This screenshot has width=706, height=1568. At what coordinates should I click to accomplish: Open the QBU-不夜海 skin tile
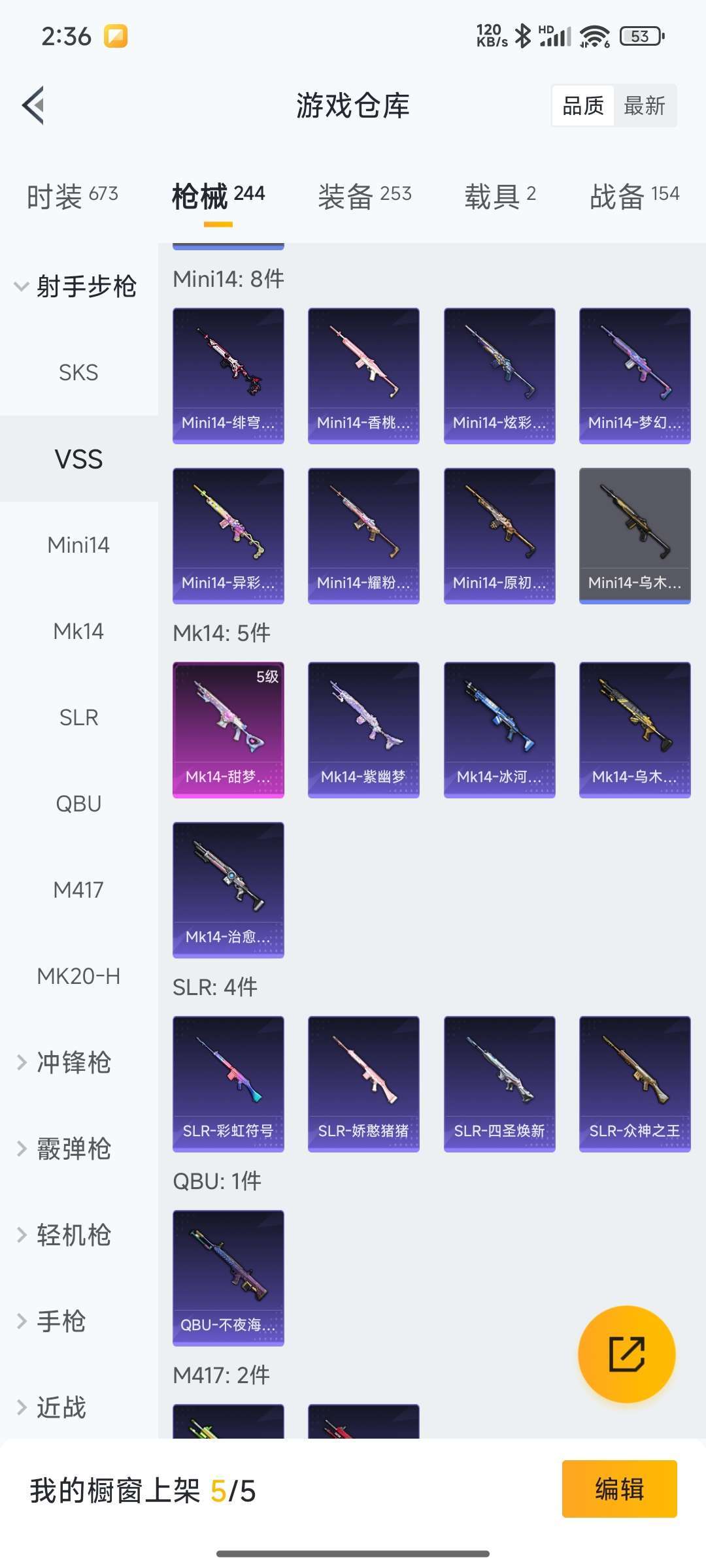coord(228,1278)
